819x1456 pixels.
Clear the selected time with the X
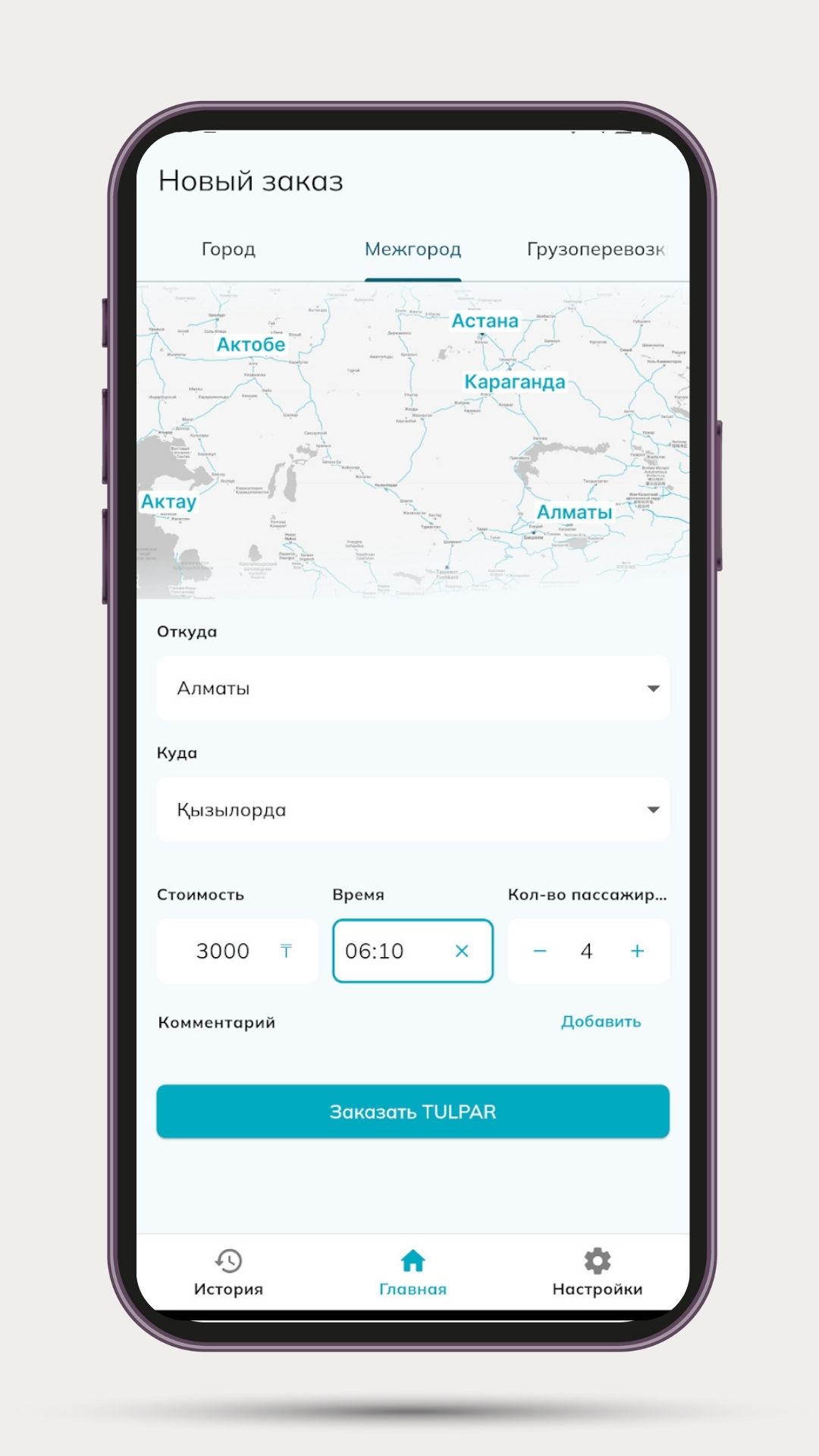[462, 951]
